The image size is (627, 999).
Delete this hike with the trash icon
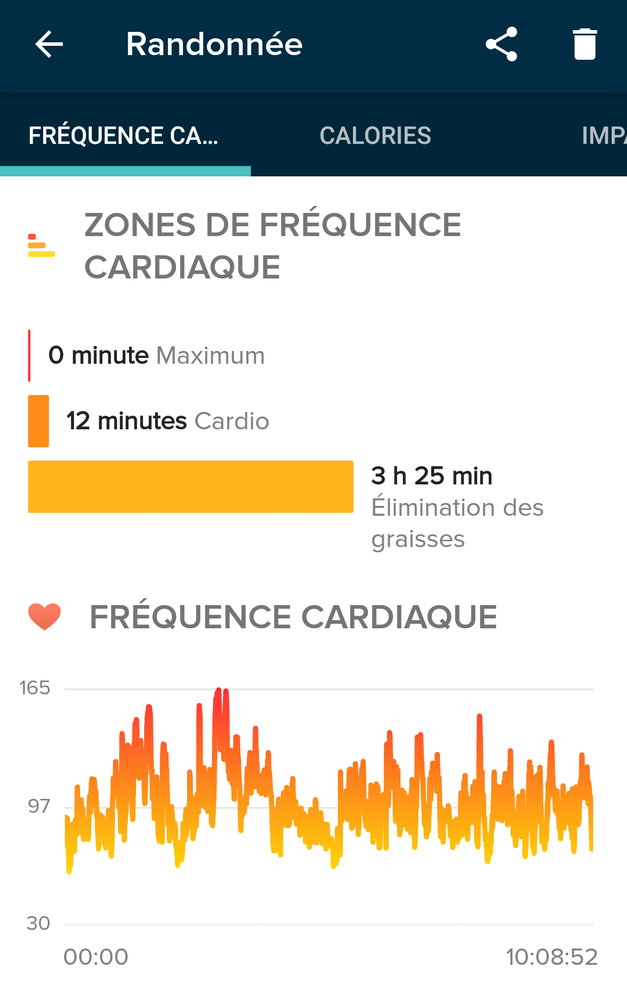coord(584,45)
